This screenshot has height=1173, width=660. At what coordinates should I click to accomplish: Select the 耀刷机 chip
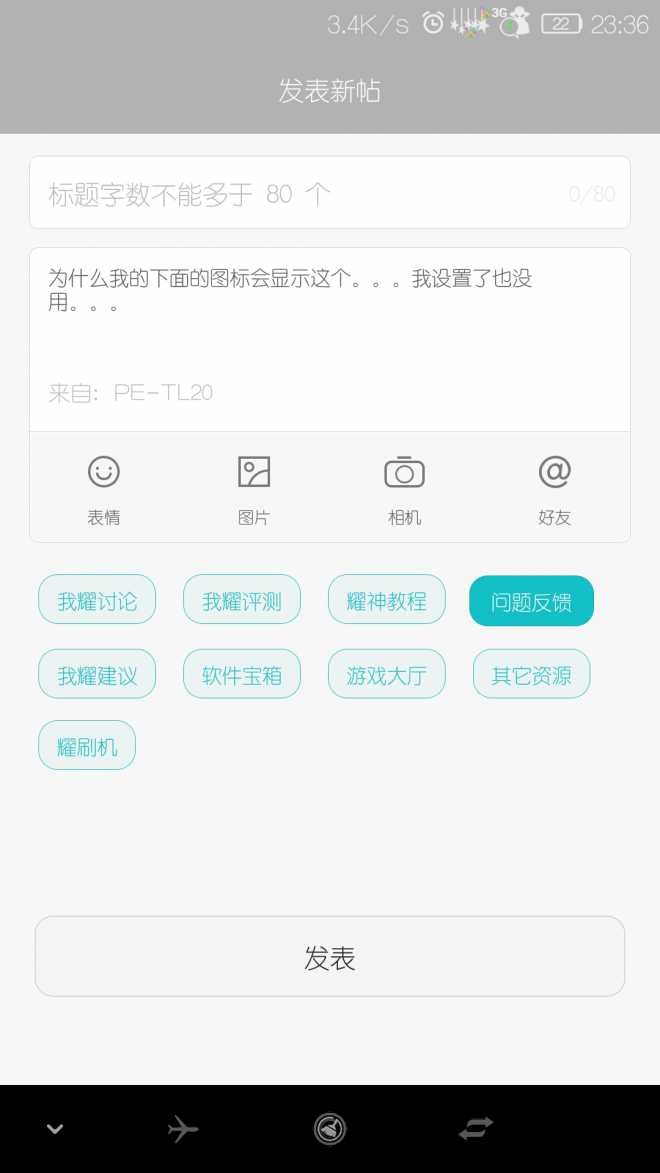point(87,746)
